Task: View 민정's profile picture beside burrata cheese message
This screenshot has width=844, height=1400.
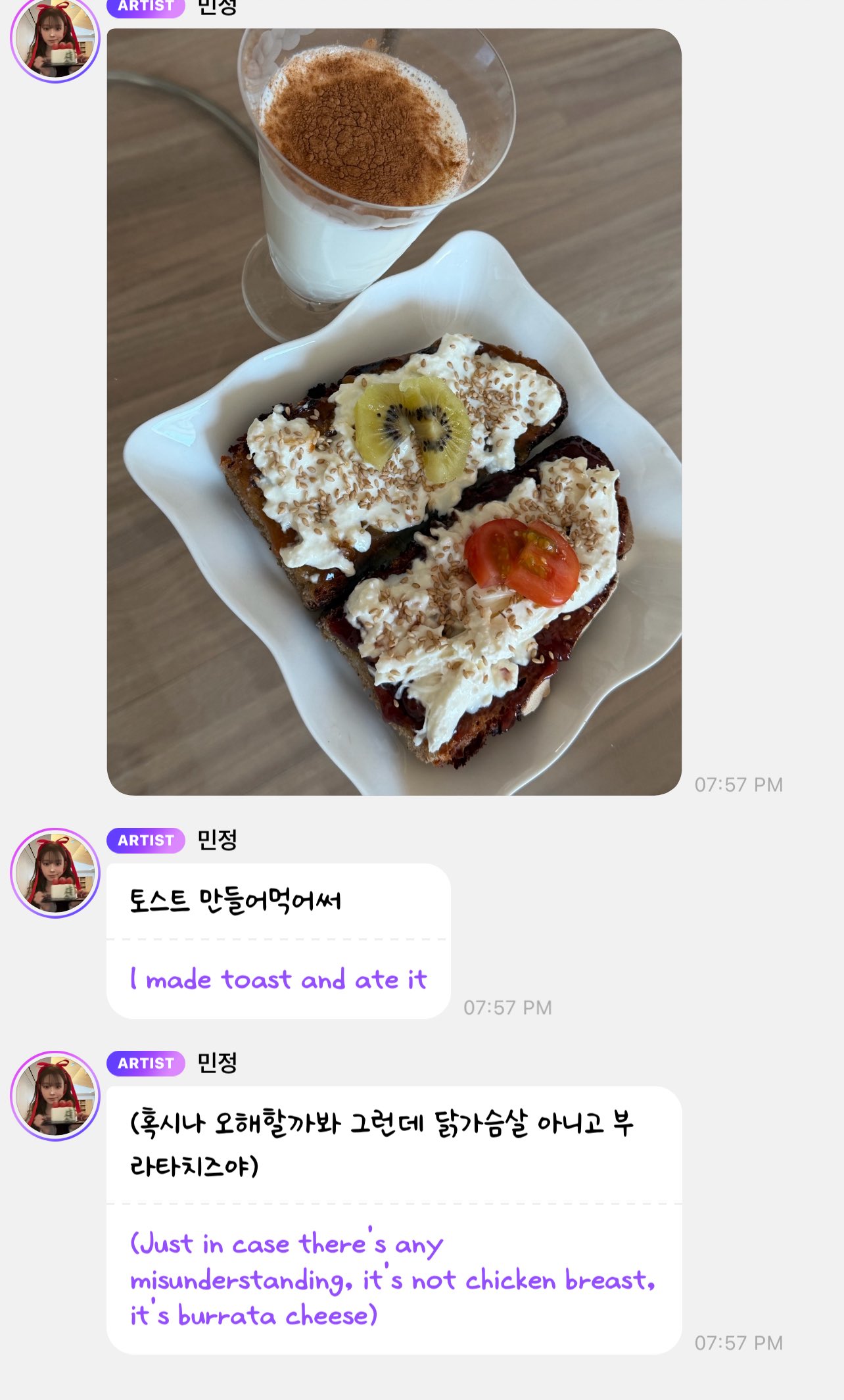Action: (x=55, y=1096)
